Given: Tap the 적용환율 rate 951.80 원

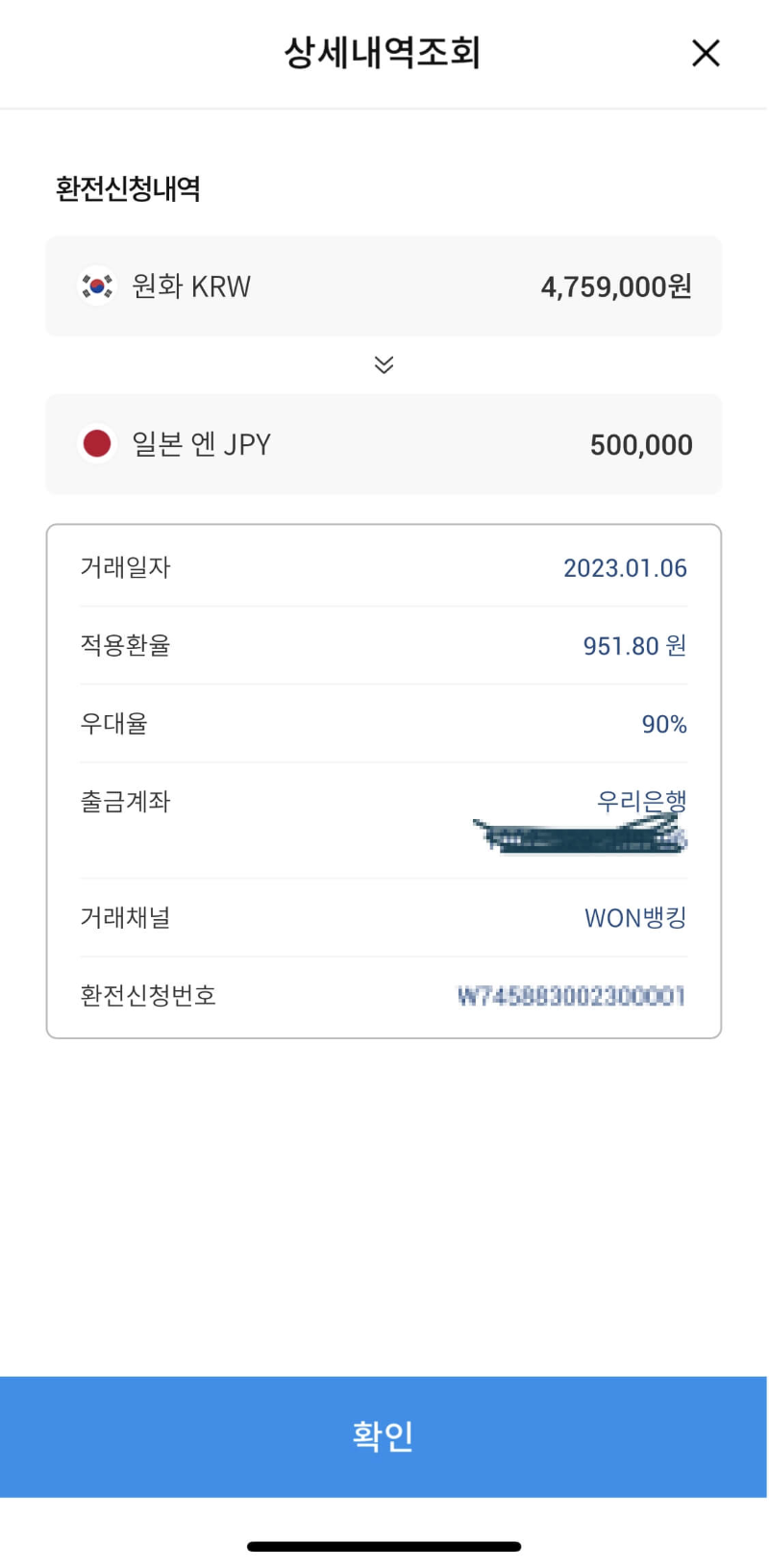Looking at the screenshot, I should tap(635, 646).
